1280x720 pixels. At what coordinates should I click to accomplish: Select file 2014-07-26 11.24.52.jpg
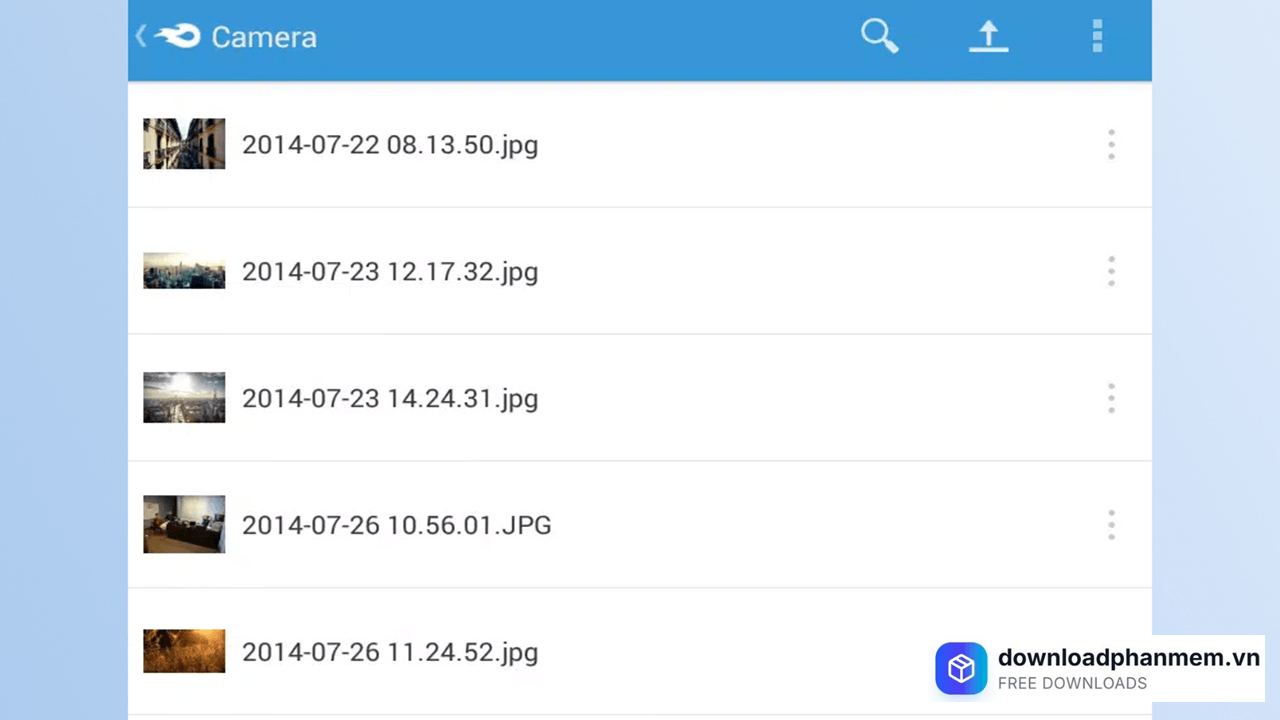[390, 652]
